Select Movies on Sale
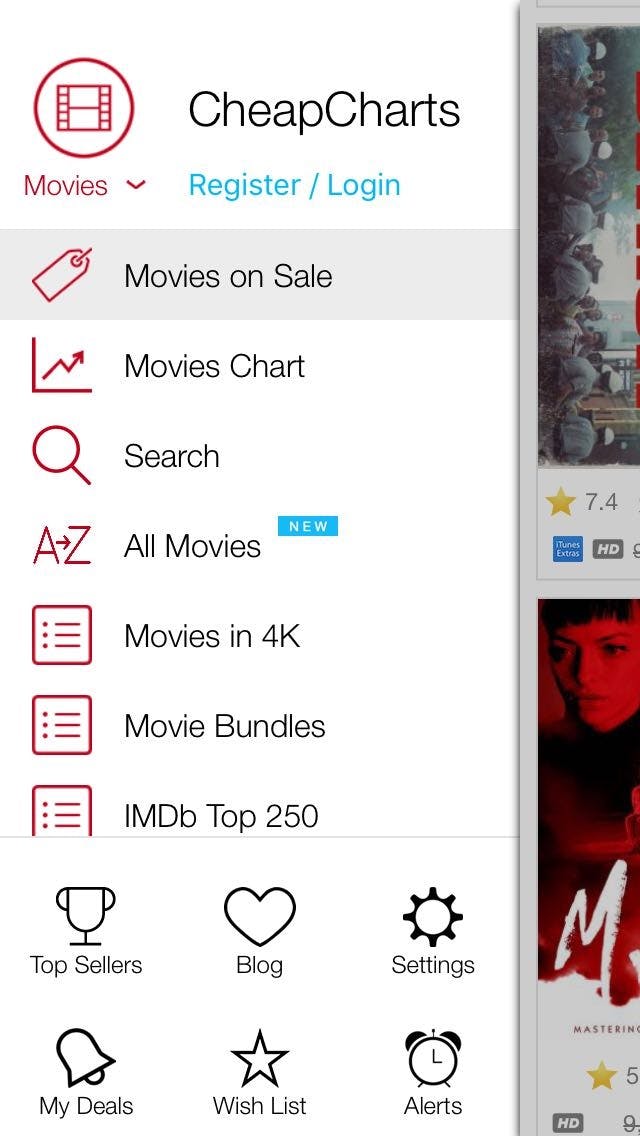 click(x=228, y=276)
